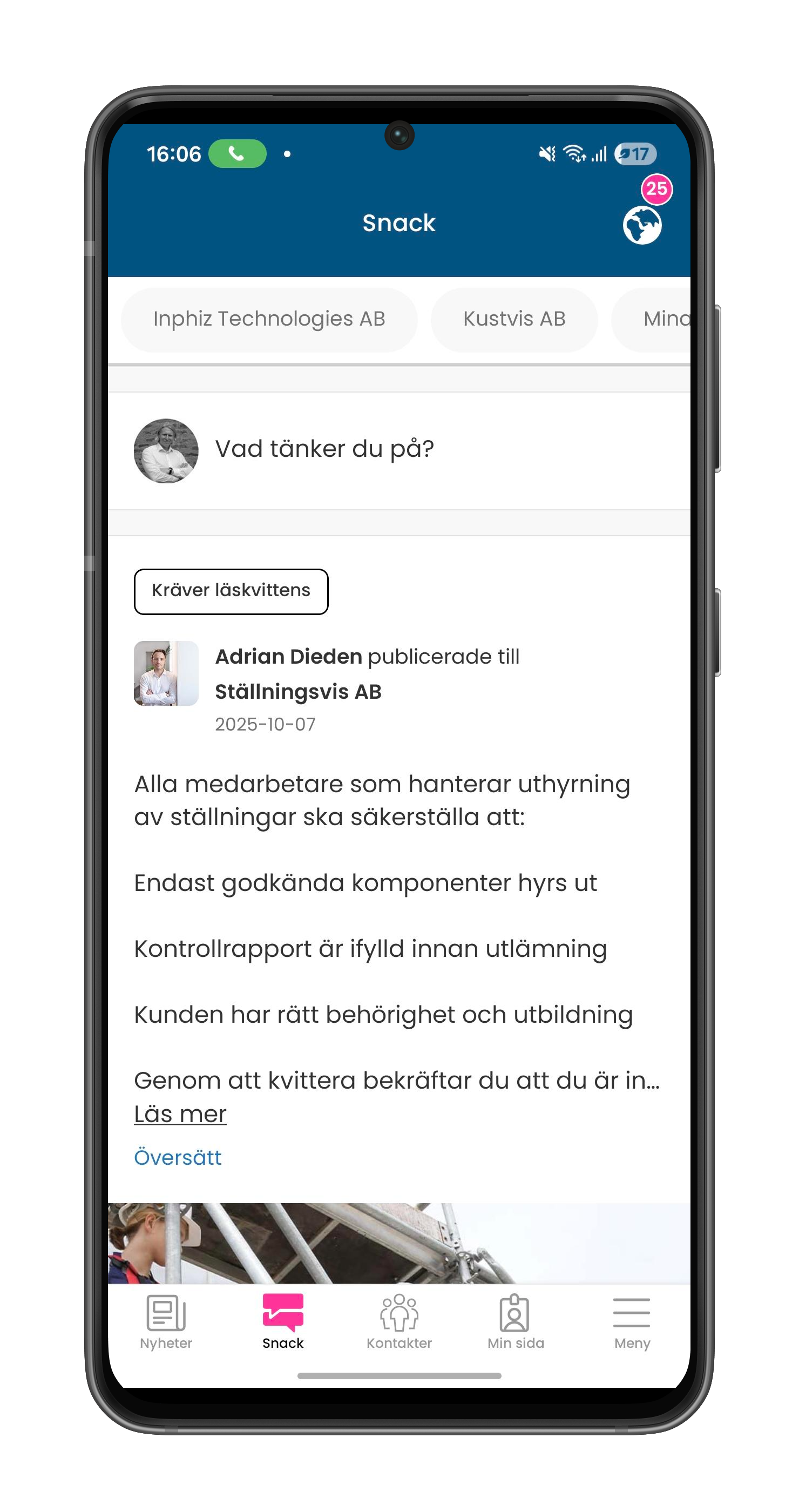The image size is (799, 1512).
Task: Select the Inphiz Technologies AB chip
Action: click(x=269, y=319)
